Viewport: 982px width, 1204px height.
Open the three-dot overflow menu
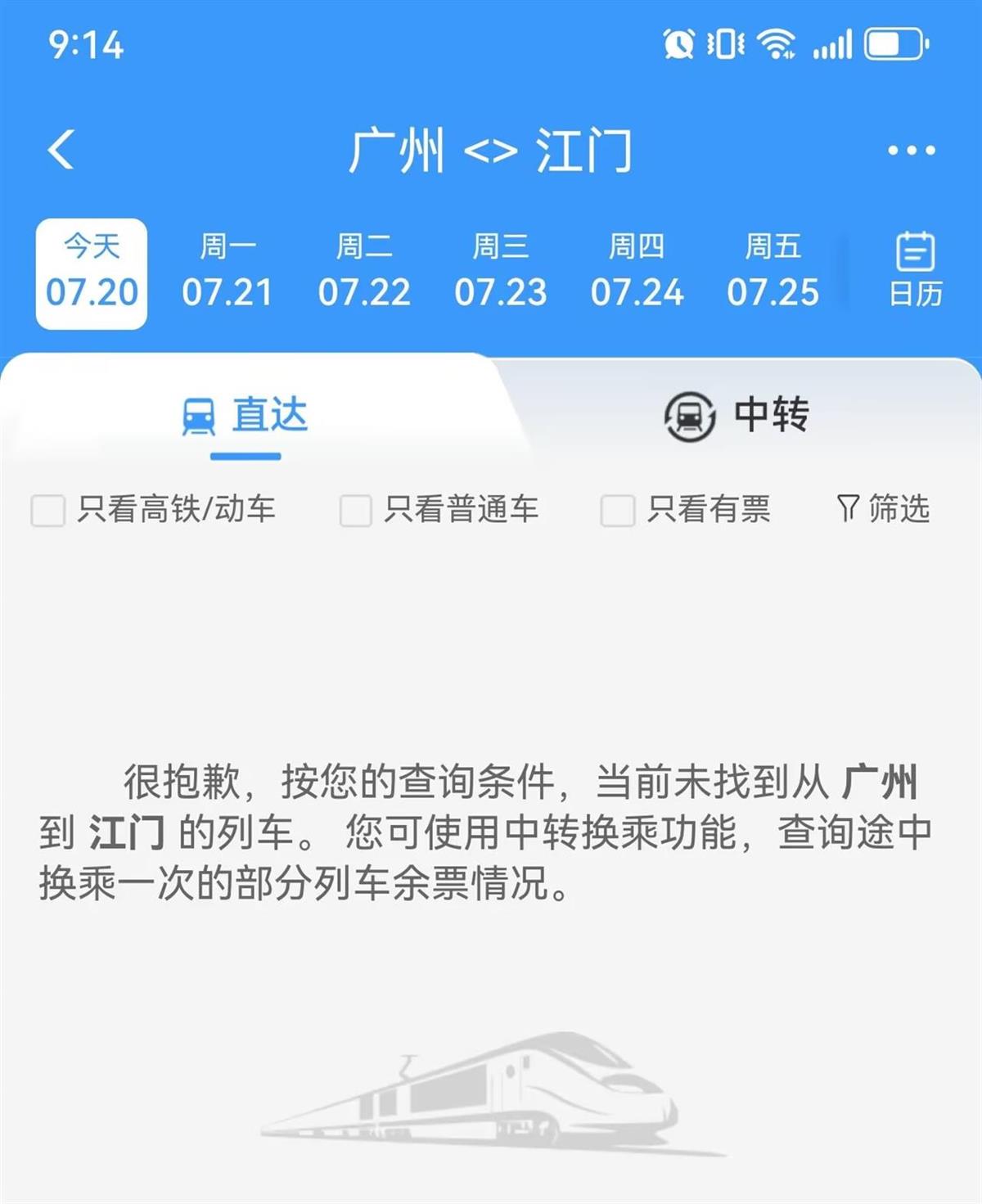[x=911, y=151]
